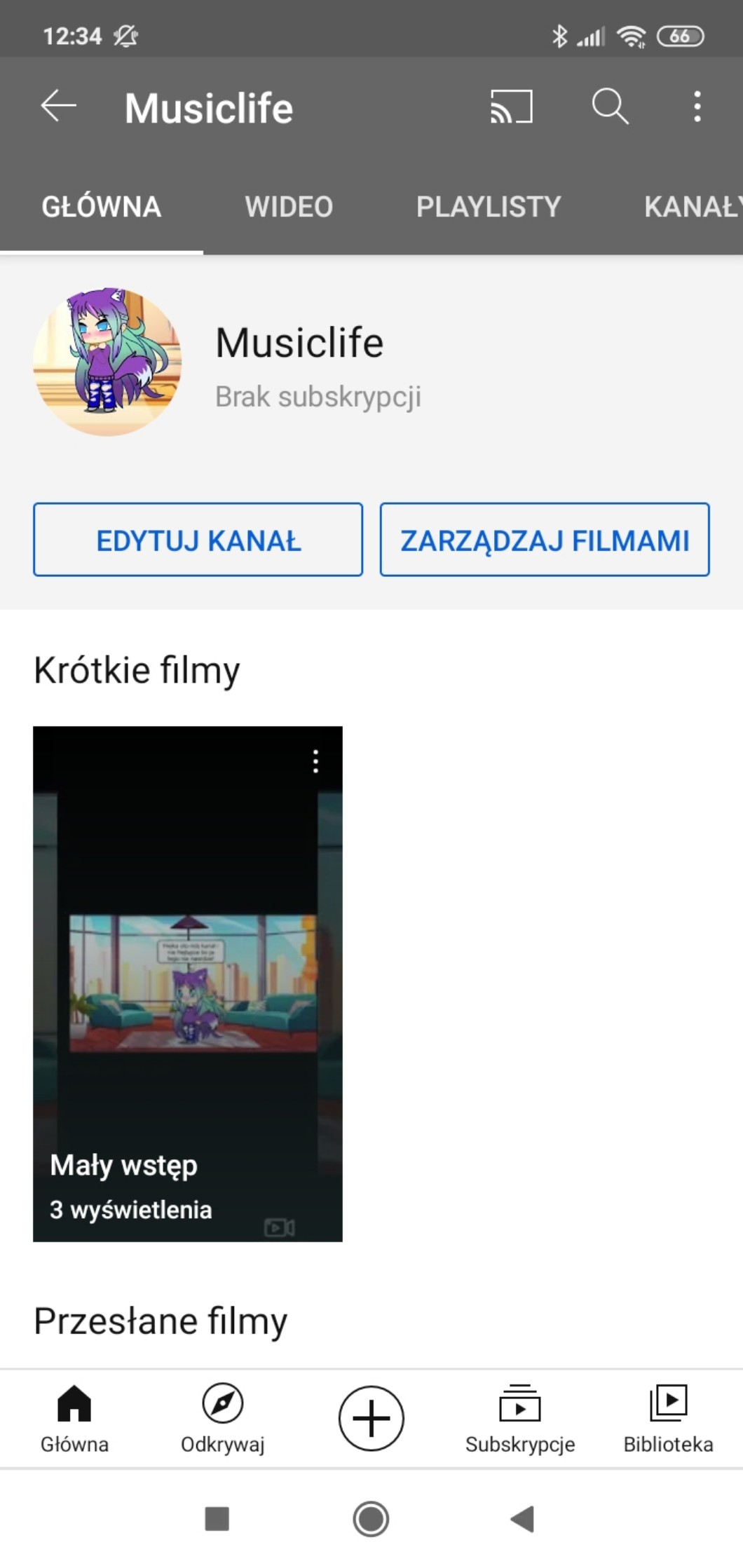Viewport: 743px width, 1568px height.
Task: Tap the EDYTUJ KANAŁ button
Action: point(198,540)
